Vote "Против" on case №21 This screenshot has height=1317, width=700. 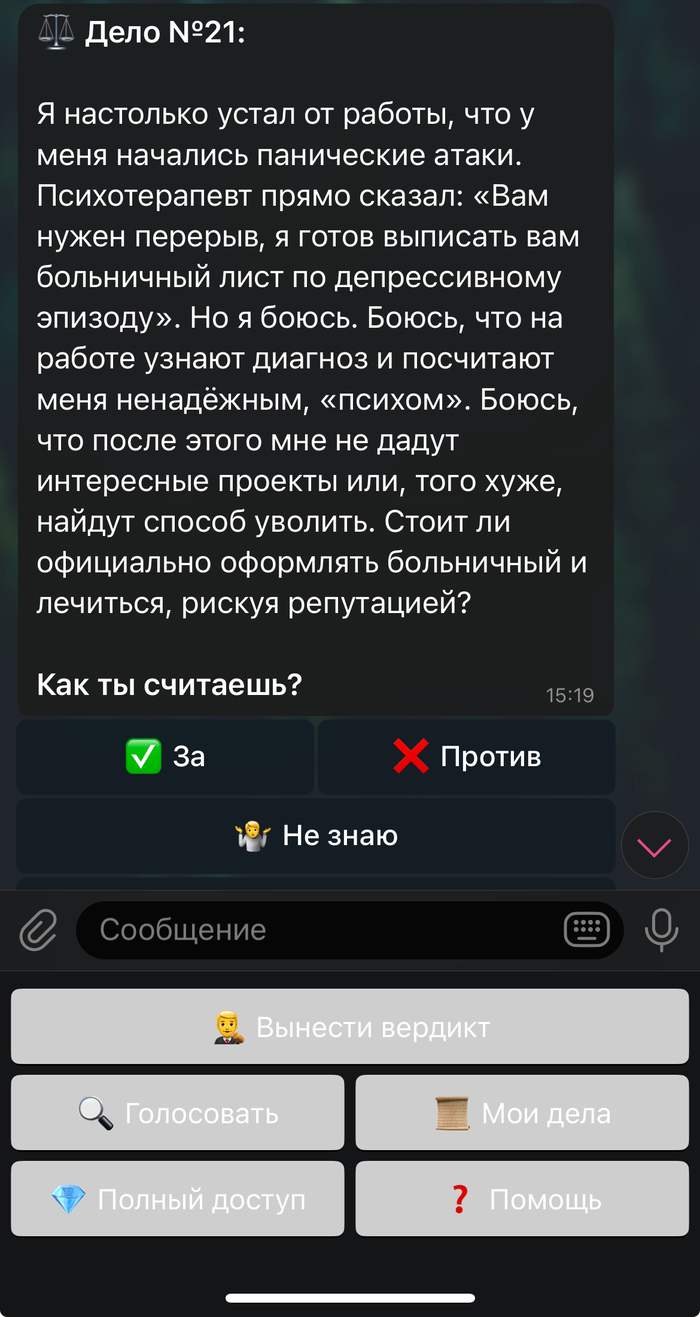point(466,757)
